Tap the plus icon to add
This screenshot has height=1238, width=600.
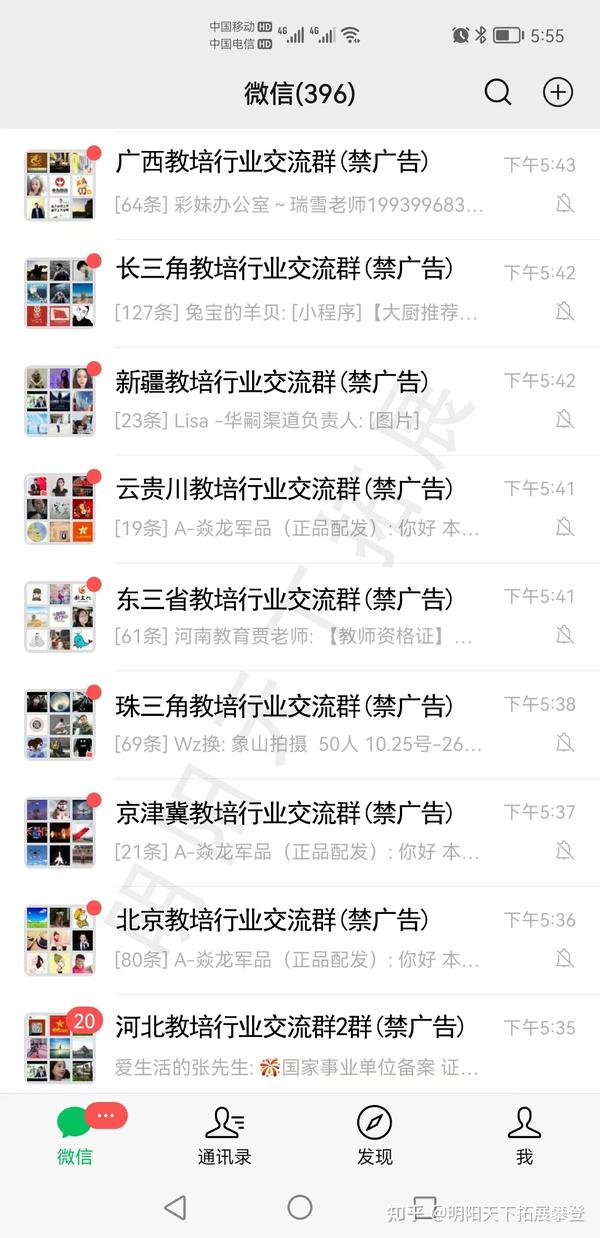[x=558, y=92]
